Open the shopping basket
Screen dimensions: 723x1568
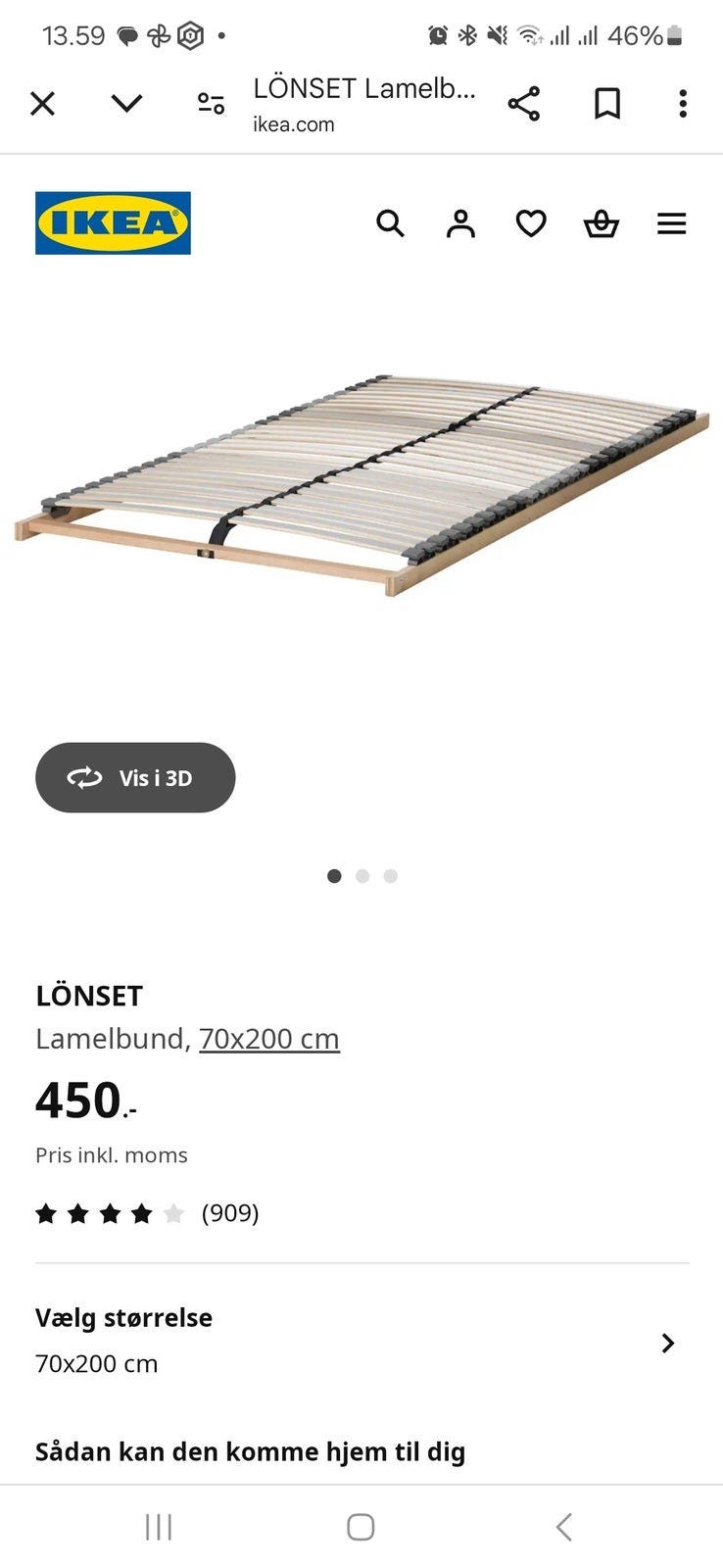(601, 223)
